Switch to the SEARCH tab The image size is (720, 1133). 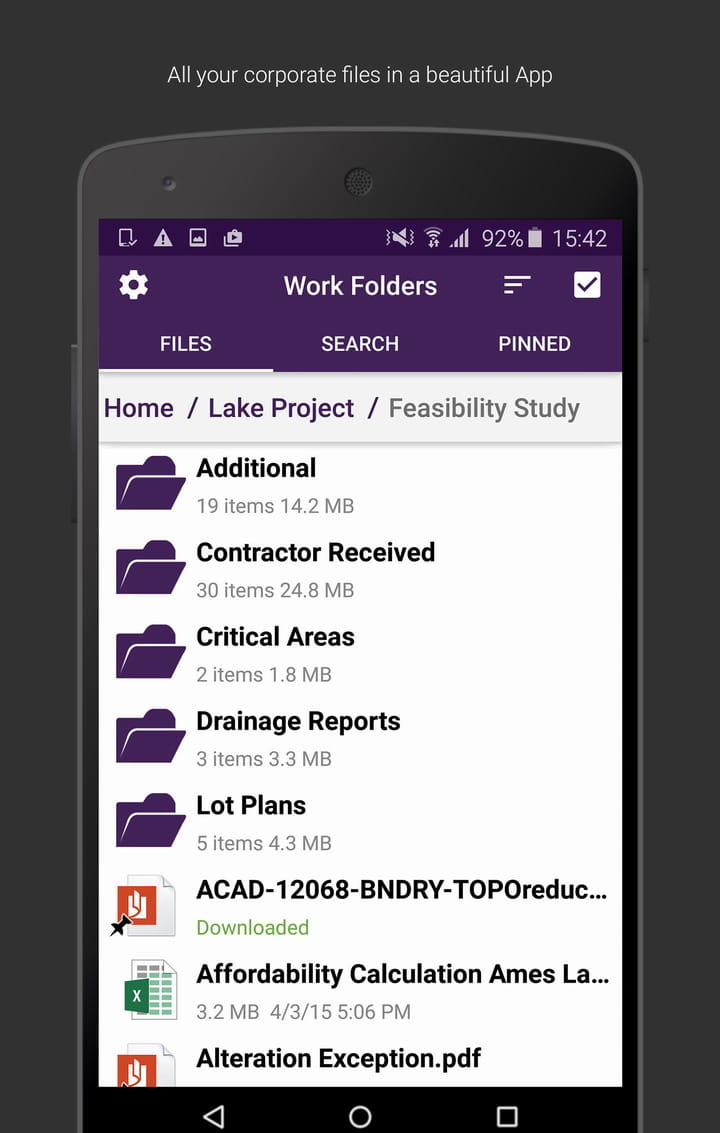pos(360,344)
